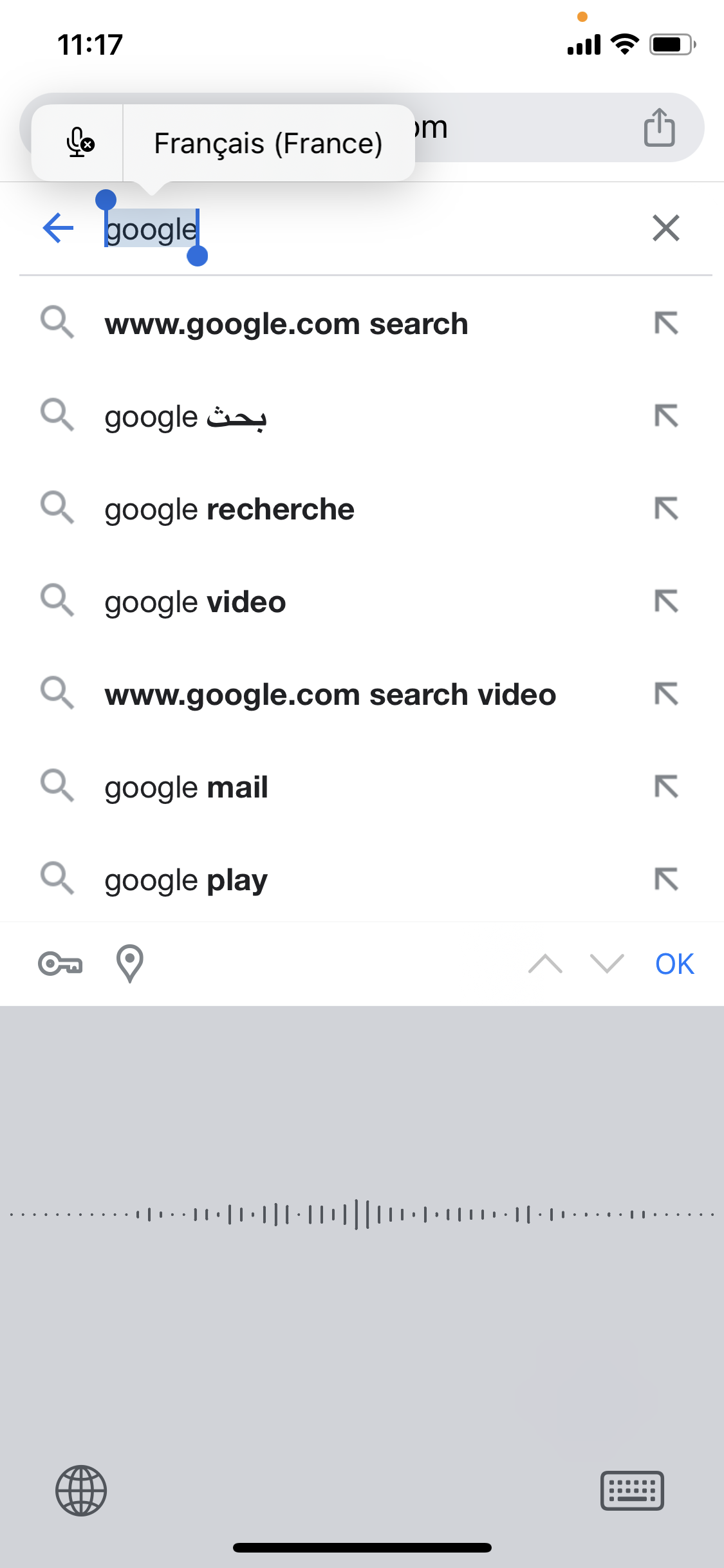Go back using the blue arrow

(x=58, y=228)
